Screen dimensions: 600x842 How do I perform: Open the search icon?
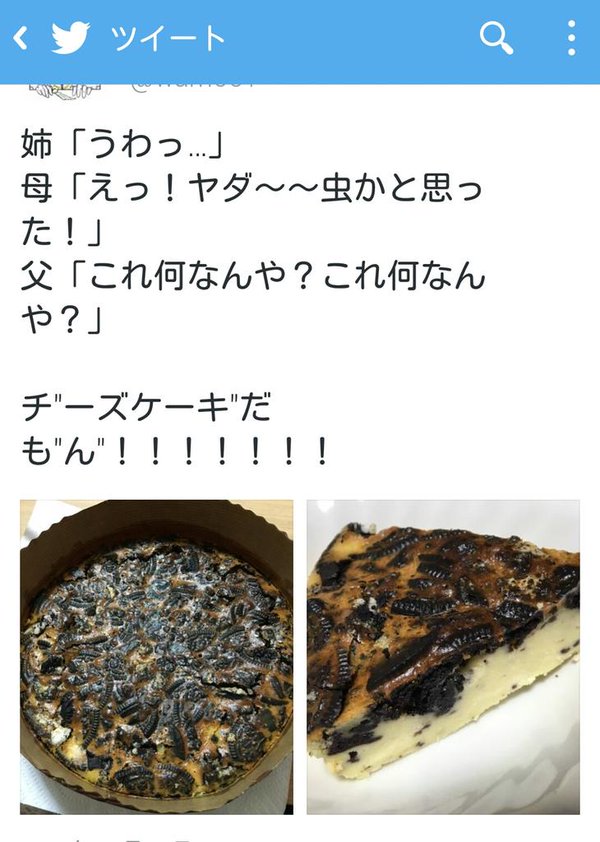tap(496, 38)
